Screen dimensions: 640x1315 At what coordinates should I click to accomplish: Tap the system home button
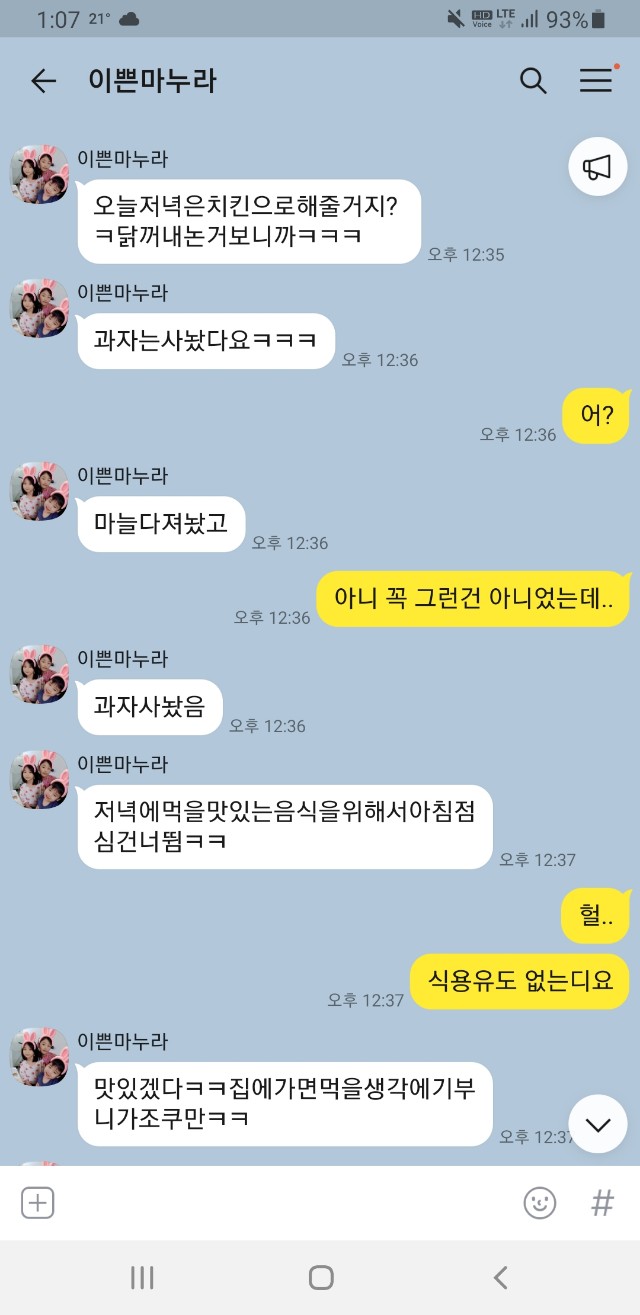pyautogui.click(x=321, y=1277)
